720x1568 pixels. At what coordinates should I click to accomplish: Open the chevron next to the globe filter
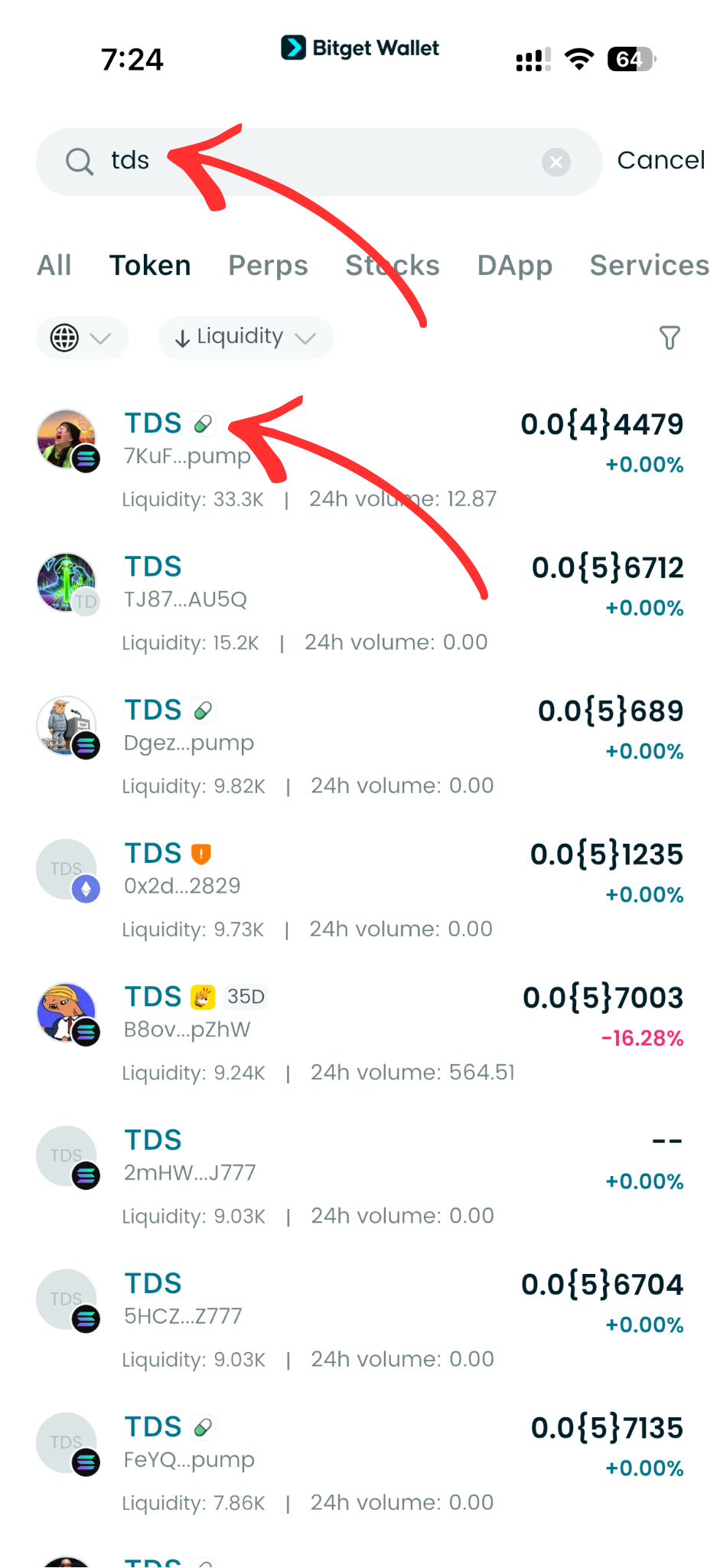click(x=100, y=338)
